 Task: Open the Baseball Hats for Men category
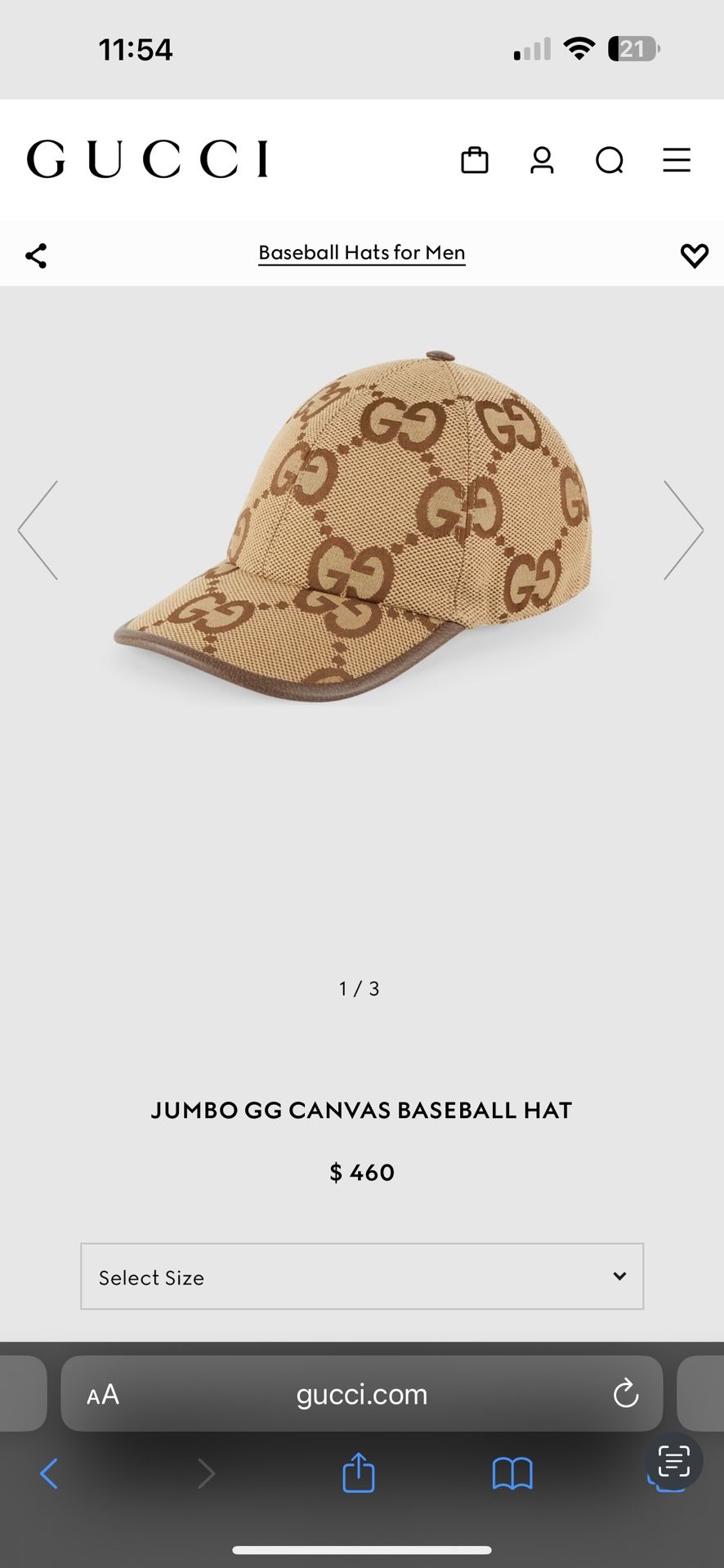click(361, 252)
